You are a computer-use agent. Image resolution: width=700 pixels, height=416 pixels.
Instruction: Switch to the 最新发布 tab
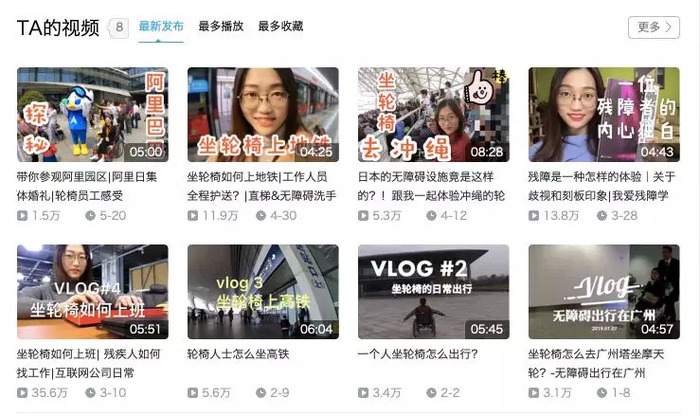click(x=161, y=26)
